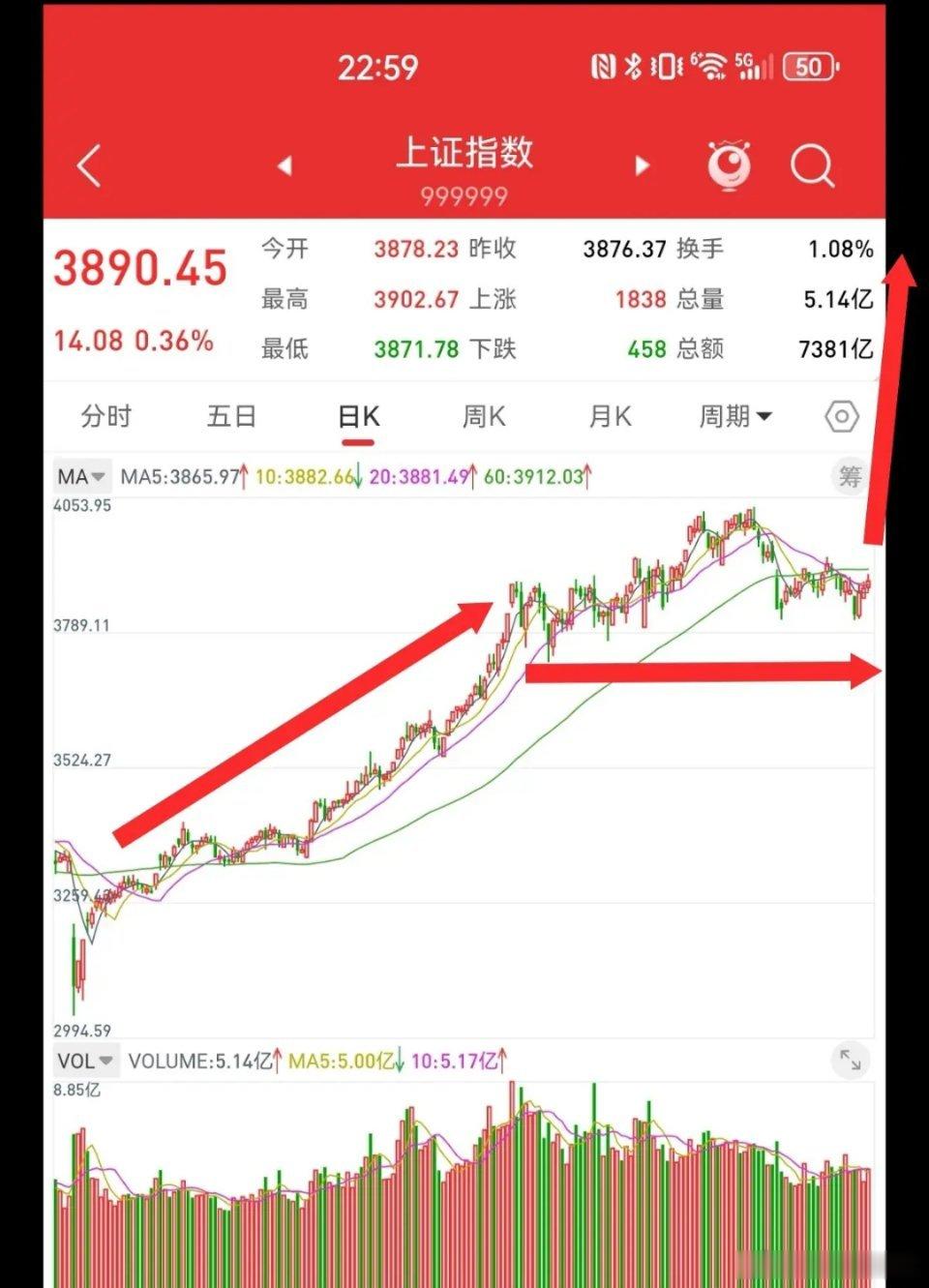The width and height of the screenshot is (929, 1288).
Task: Switch to the 分时 tab
Action: (106, 416)
